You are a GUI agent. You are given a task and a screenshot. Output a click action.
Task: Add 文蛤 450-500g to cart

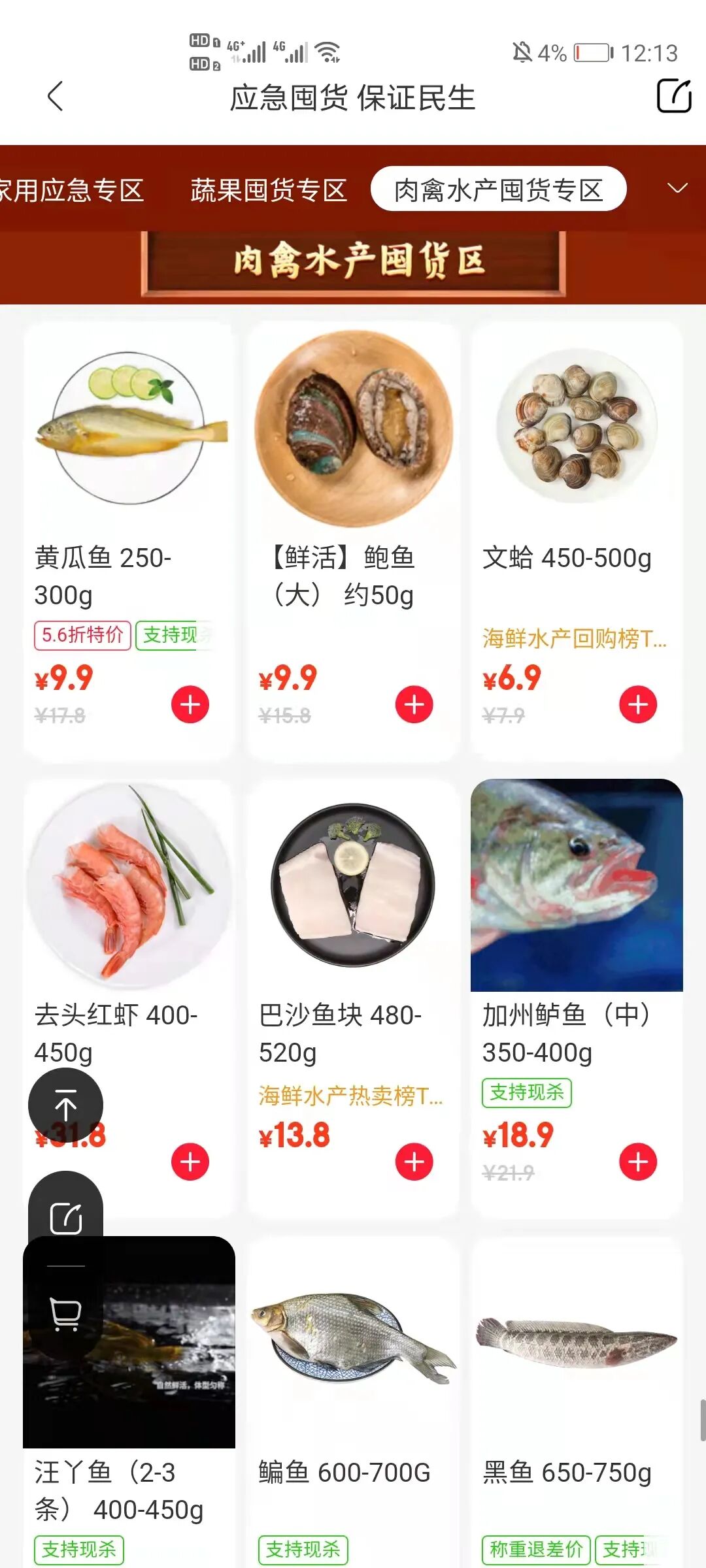[638, 704]
